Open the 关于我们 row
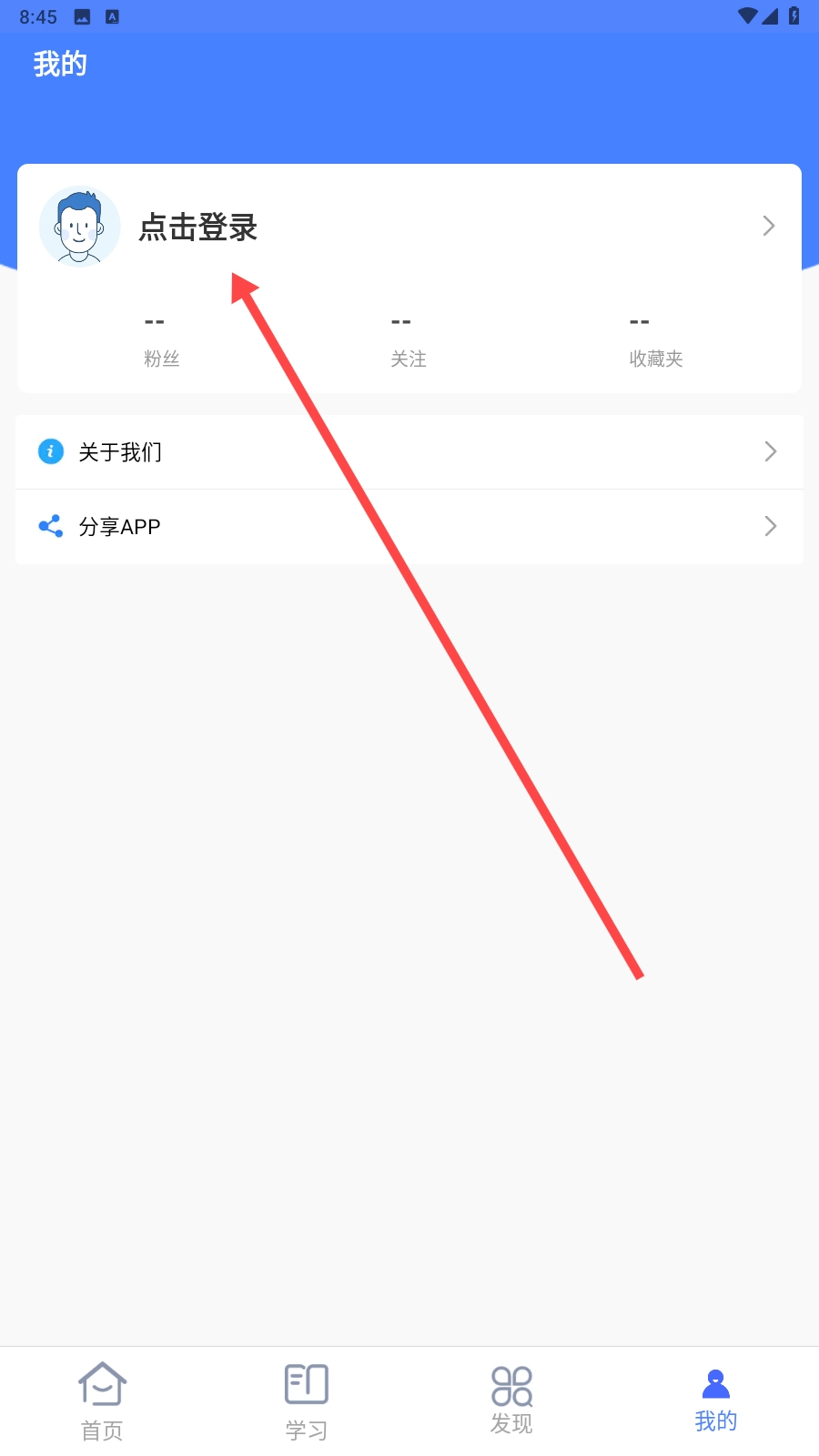 [409, 452]
